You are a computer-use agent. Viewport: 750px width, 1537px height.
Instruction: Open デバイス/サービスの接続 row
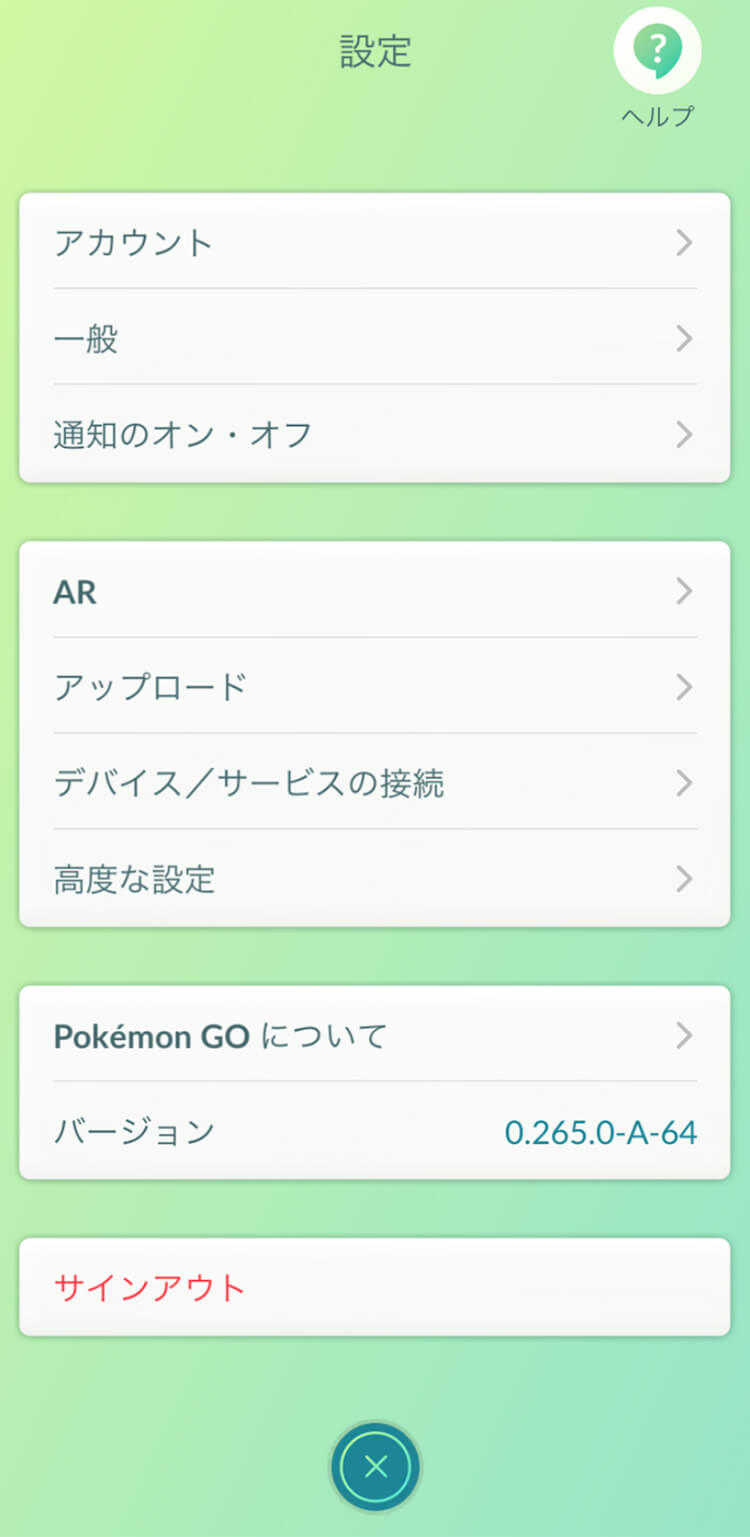pos(374,783)
